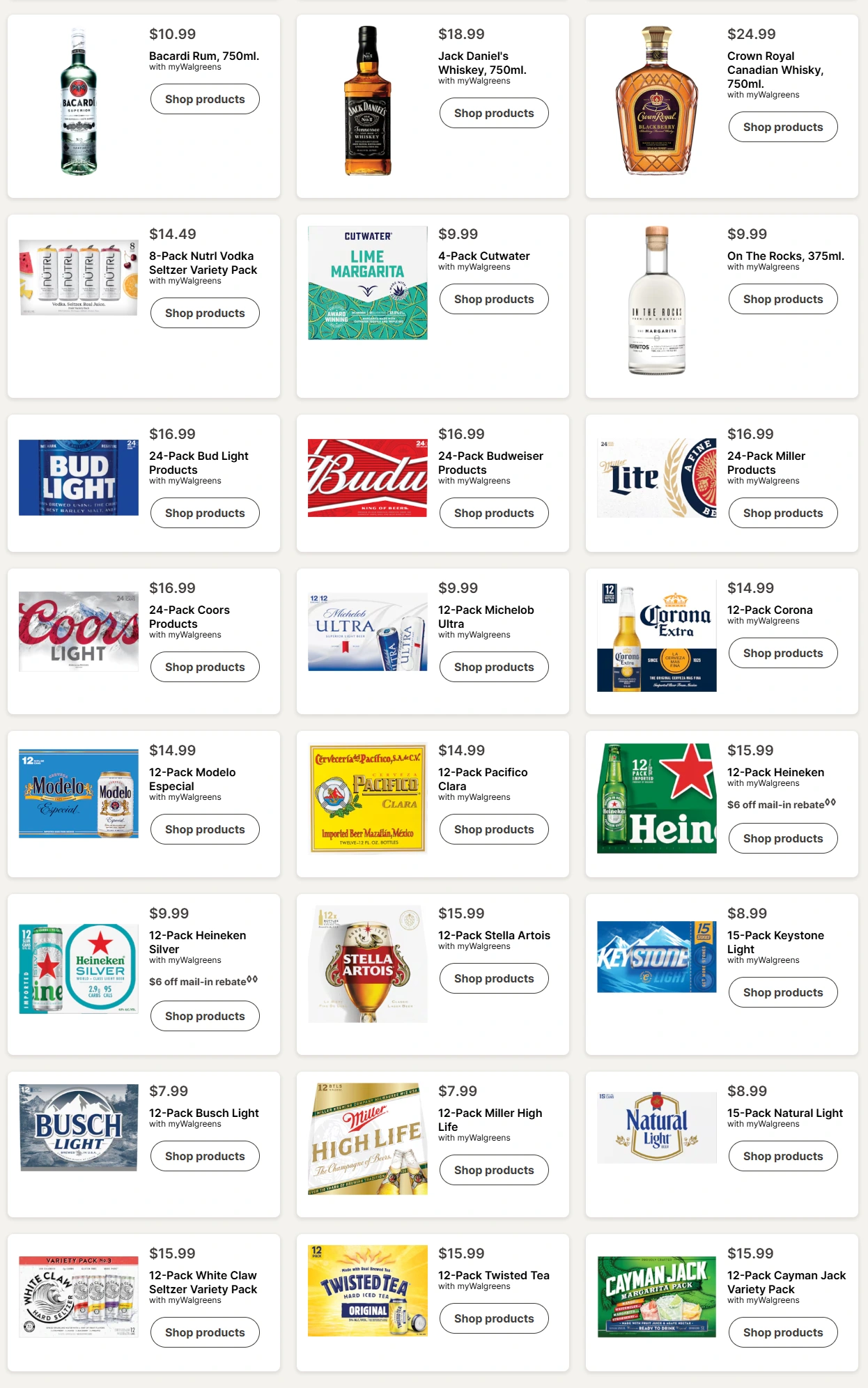Shop products for Bacardi Rum

205,100
